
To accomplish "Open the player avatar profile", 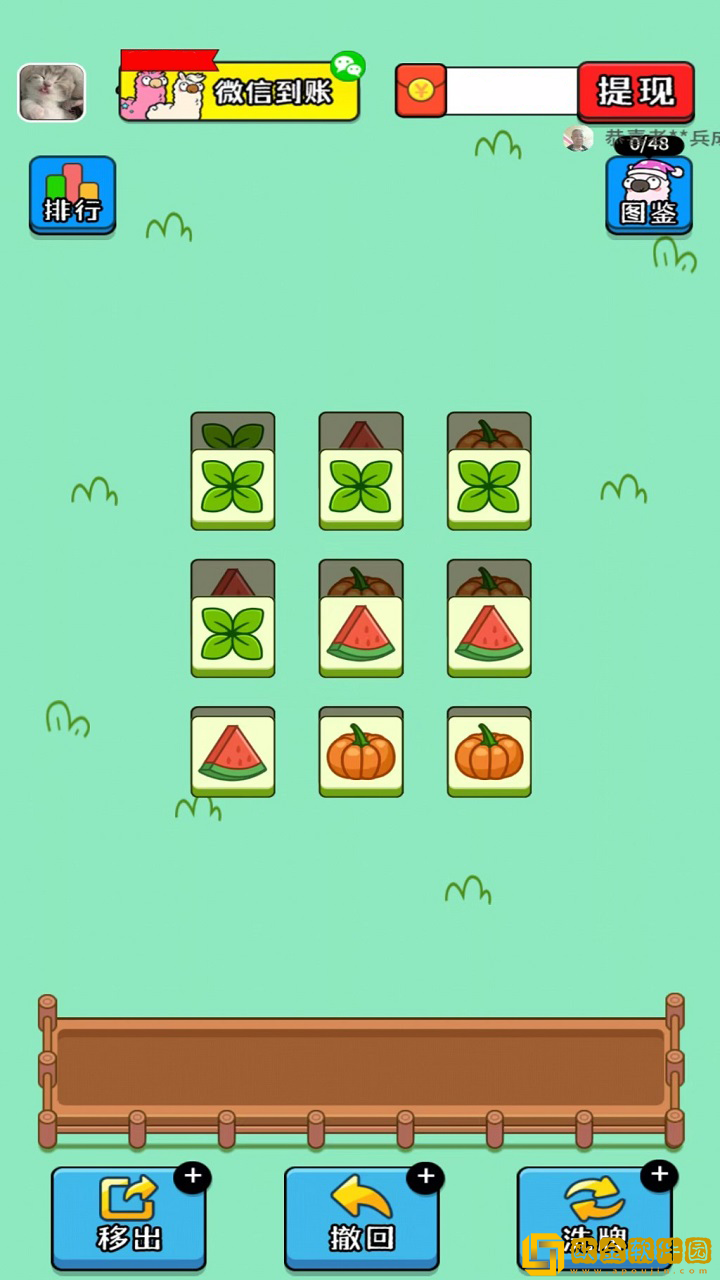I will [52, 93].
